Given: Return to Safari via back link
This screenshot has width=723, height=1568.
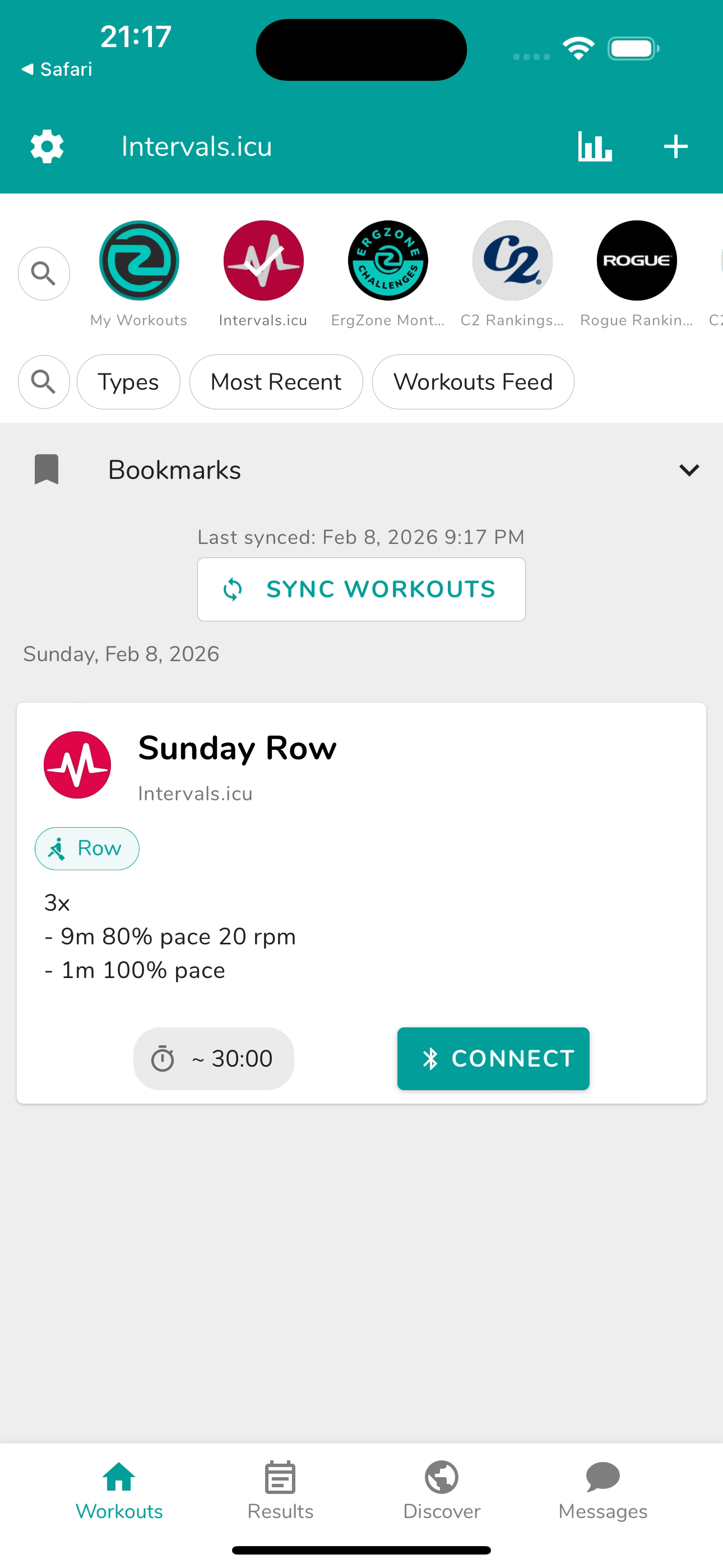Looking at the screenshot, I should (x=57, y=70).
